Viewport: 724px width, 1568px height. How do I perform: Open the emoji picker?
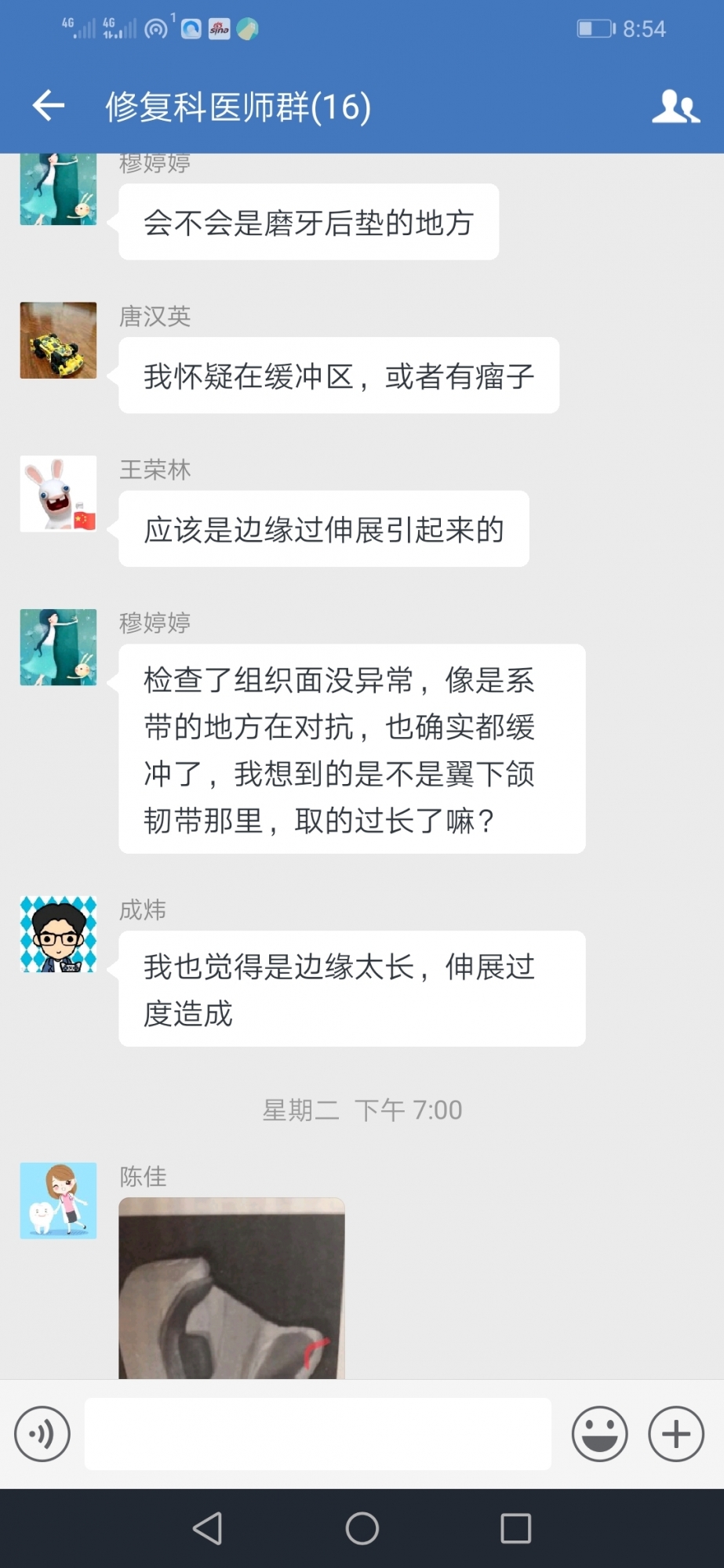tap(600, 1434)
